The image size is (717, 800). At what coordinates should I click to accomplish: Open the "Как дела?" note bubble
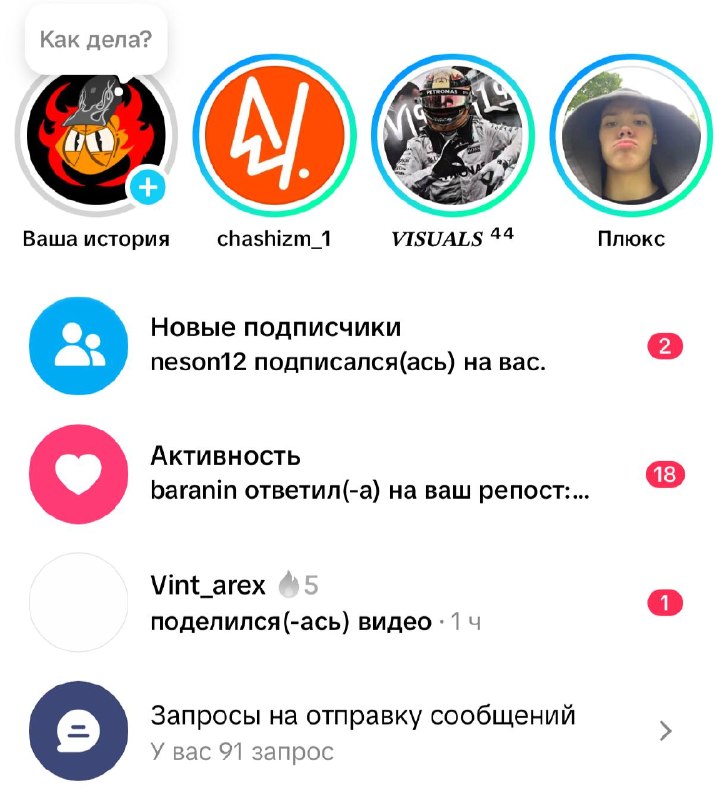96,40
